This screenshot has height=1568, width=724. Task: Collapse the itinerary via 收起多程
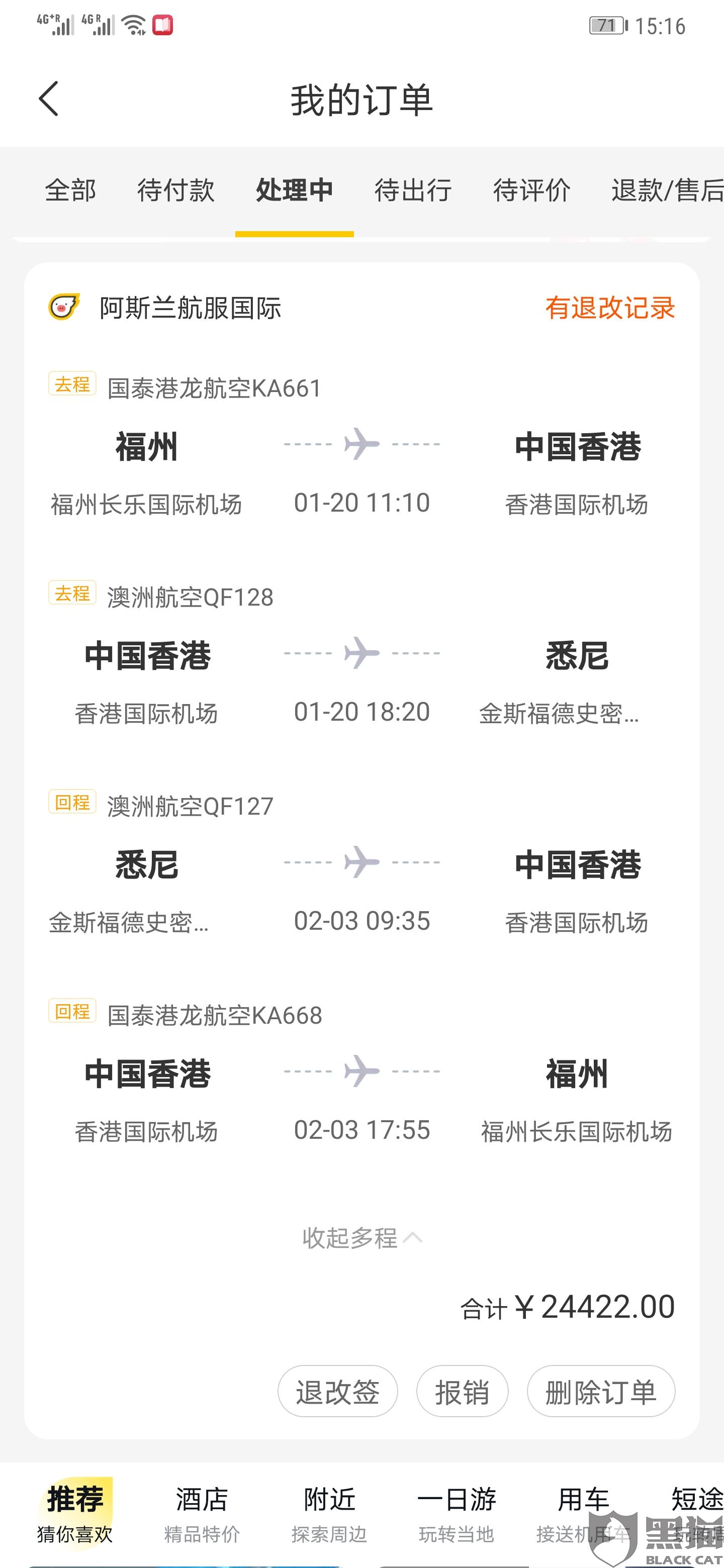pos(361,1237)
